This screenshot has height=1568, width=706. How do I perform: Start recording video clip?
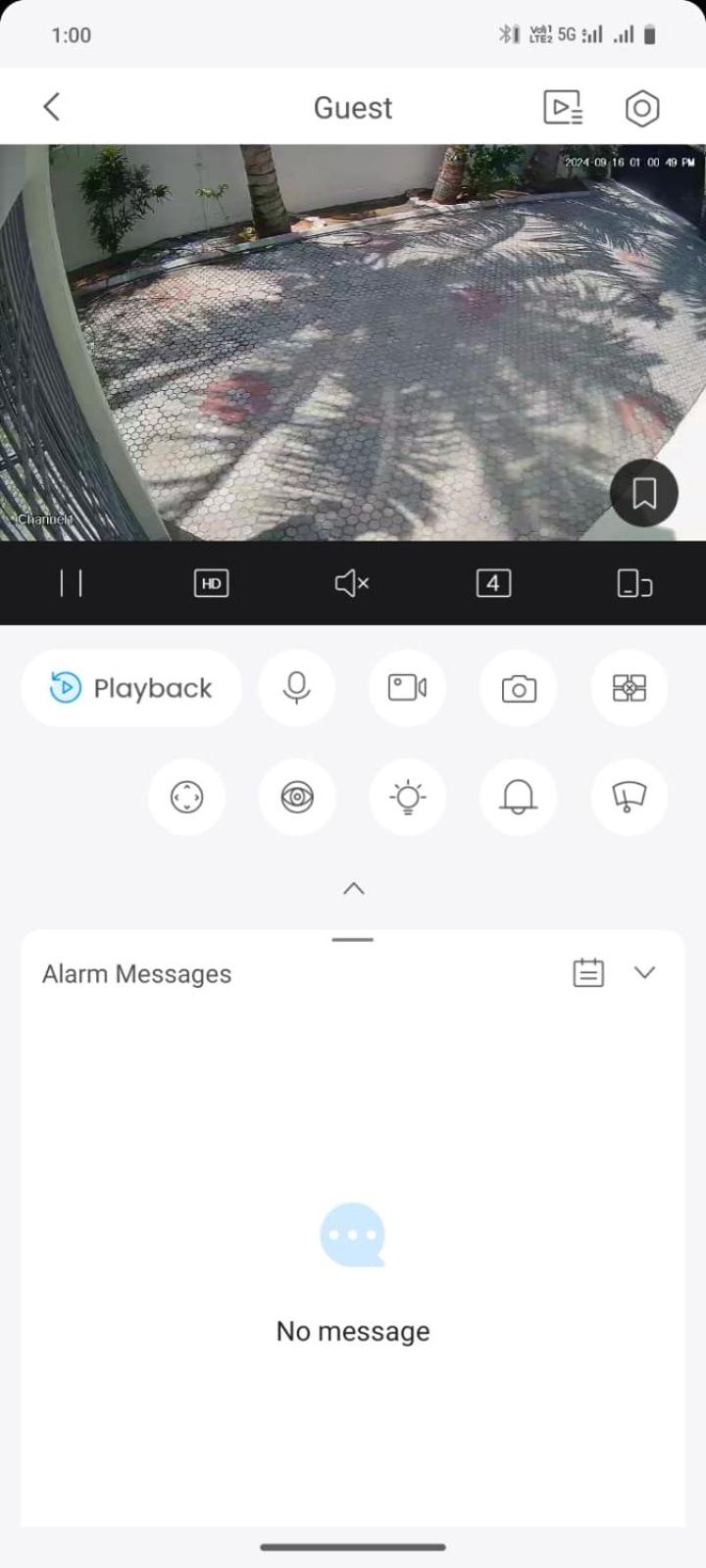(407, 688)
